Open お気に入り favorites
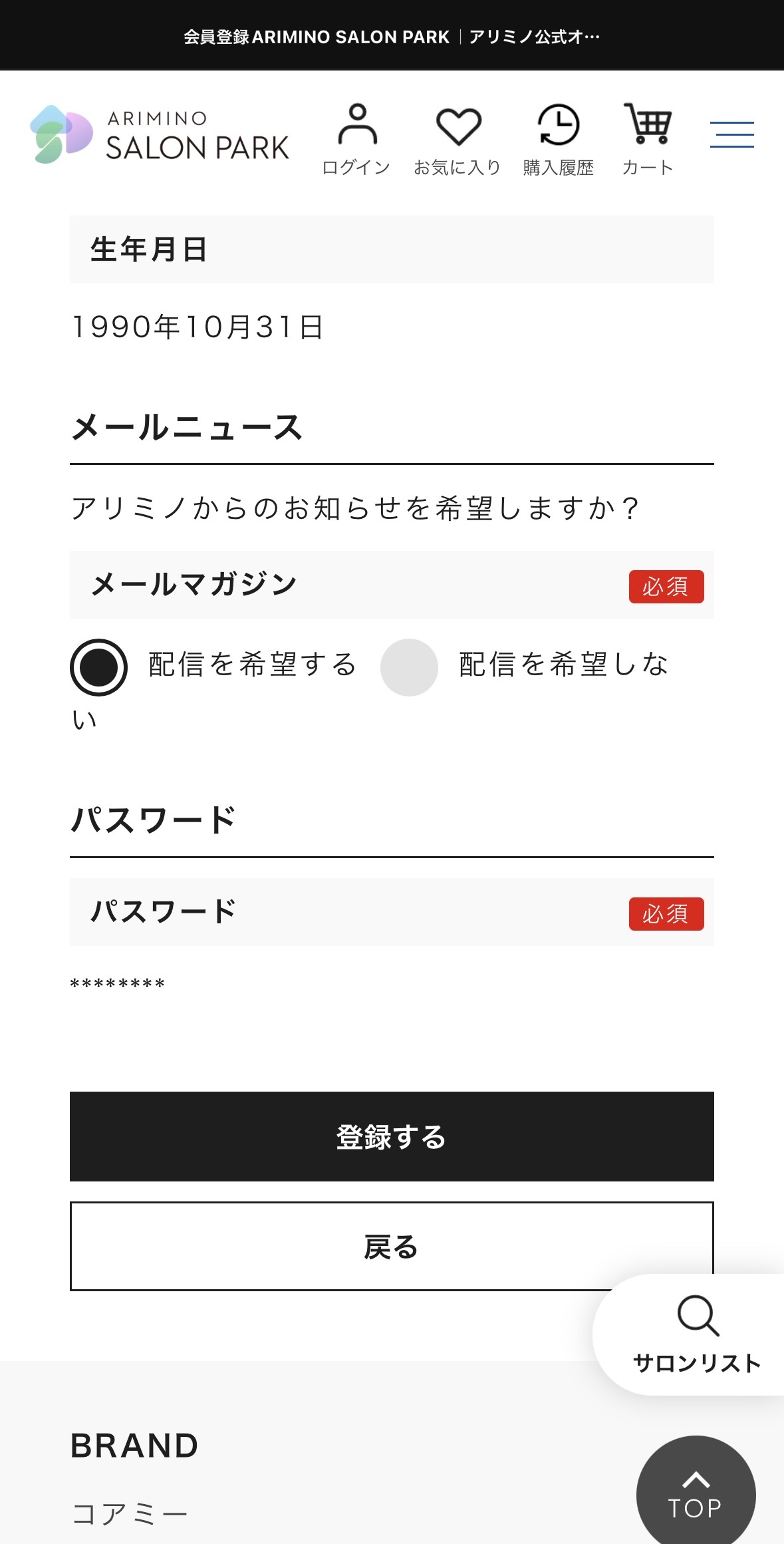The width and height of the screenshot is (784, 1544). click(457, 139)
